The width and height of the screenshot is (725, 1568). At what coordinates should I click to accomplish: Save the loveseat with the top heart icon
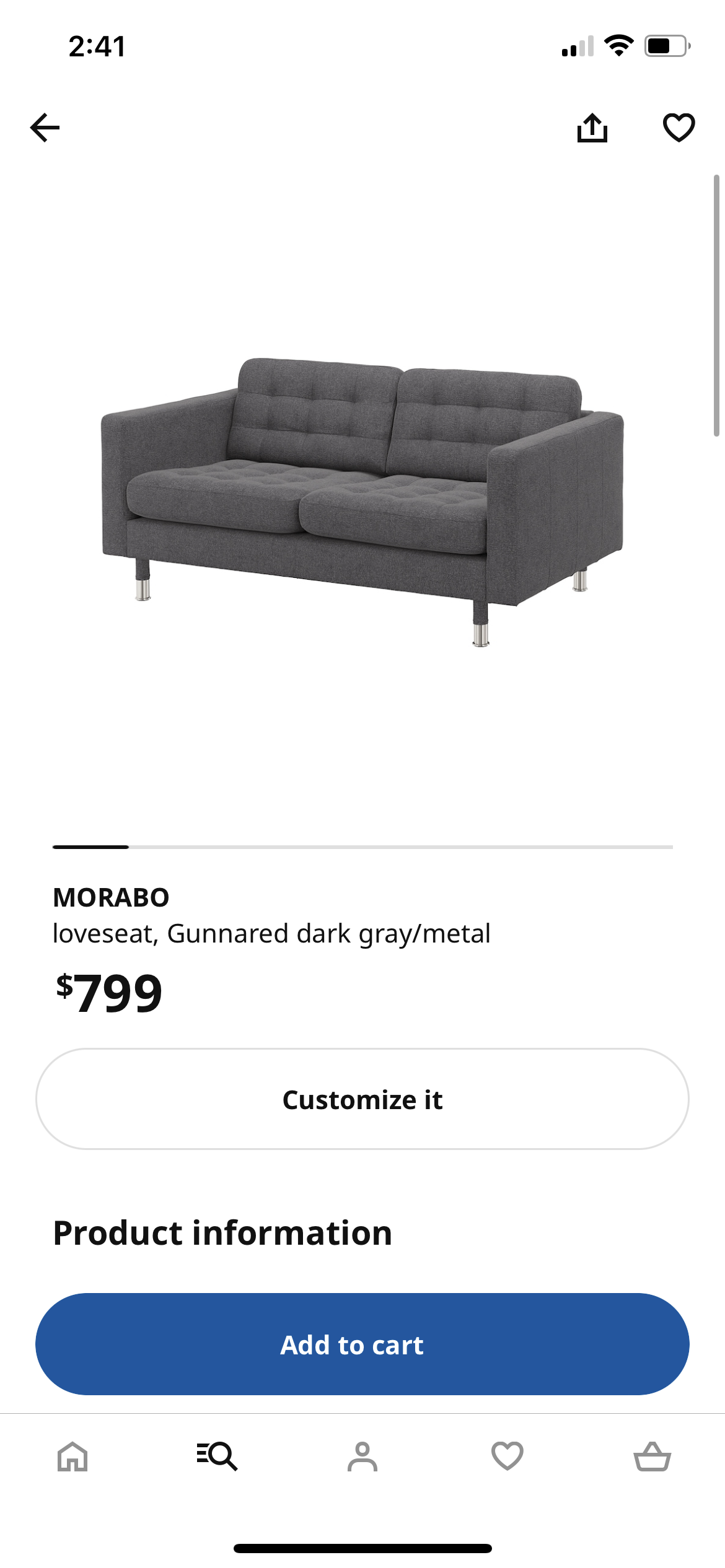(679, 128)
